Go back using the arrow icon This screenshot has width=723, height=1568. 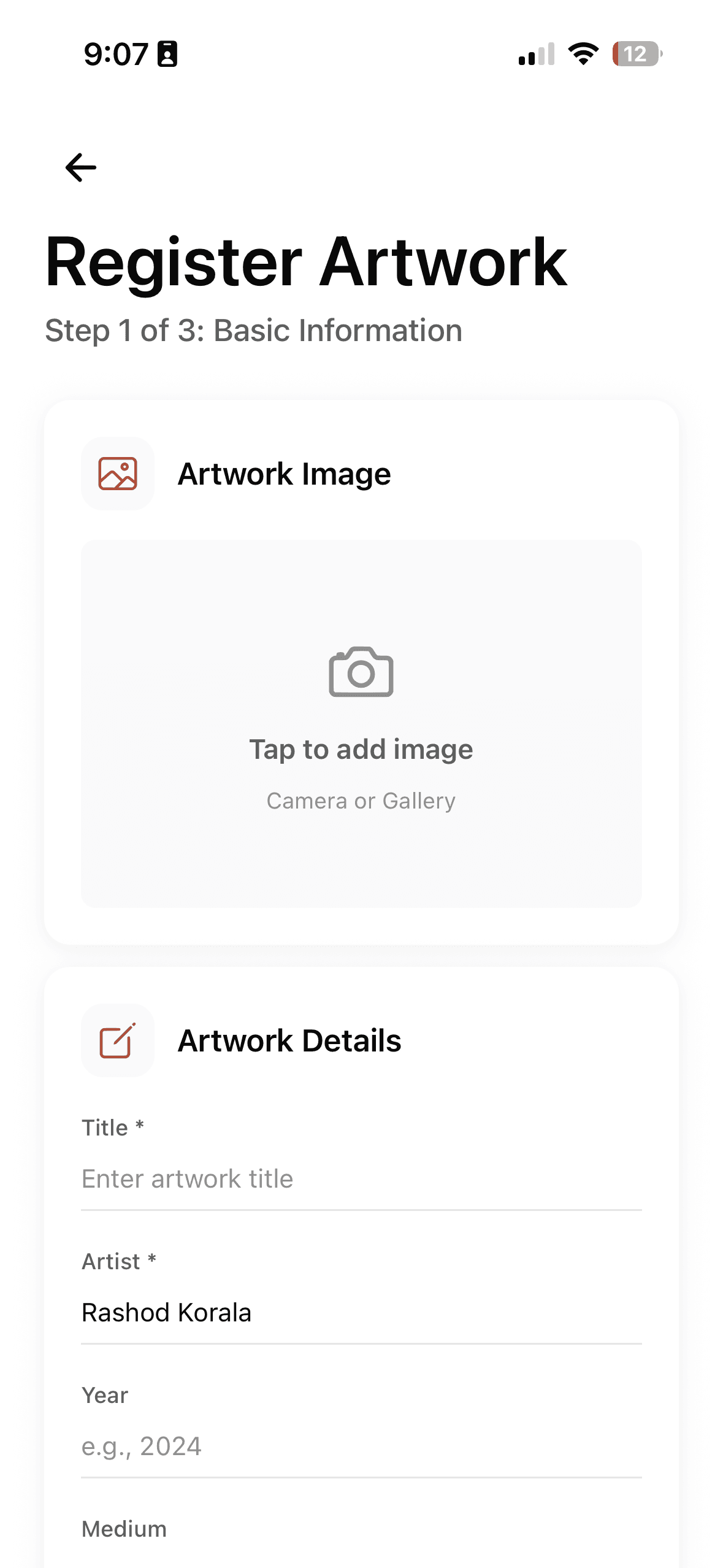(x=81, y=167)
